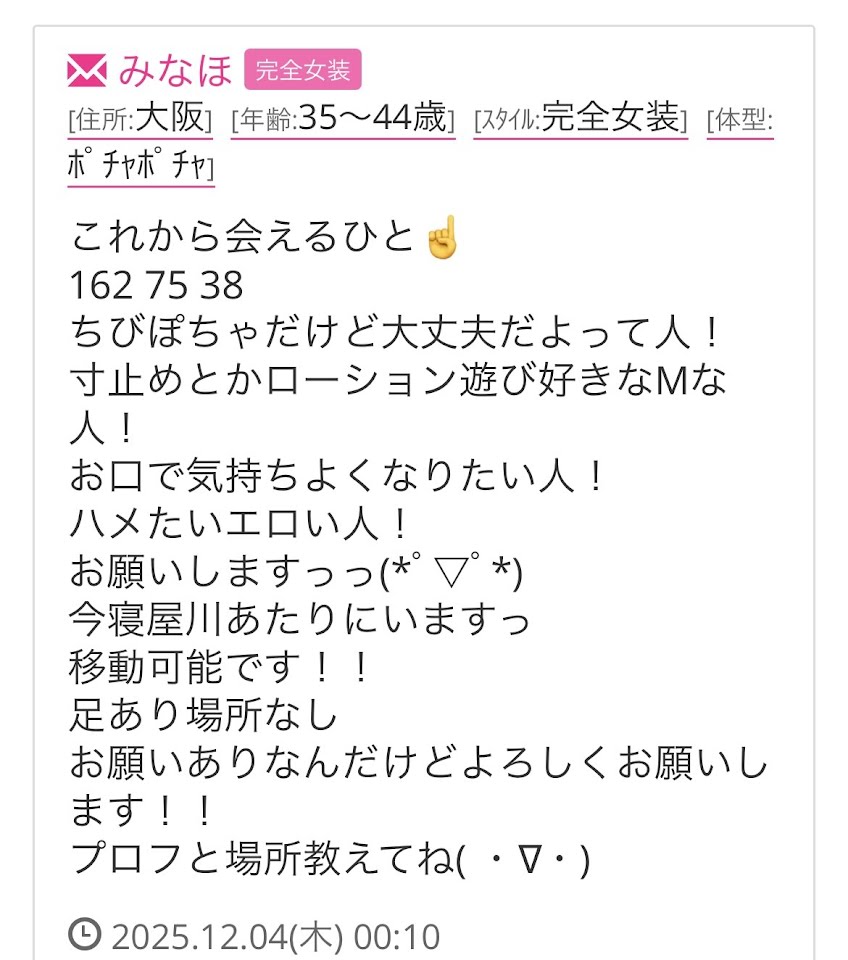The width and height of the screenshot is (848, 960).
Task: Filter posts by 年齢 35〜44歳
Action: click(343, 120)
